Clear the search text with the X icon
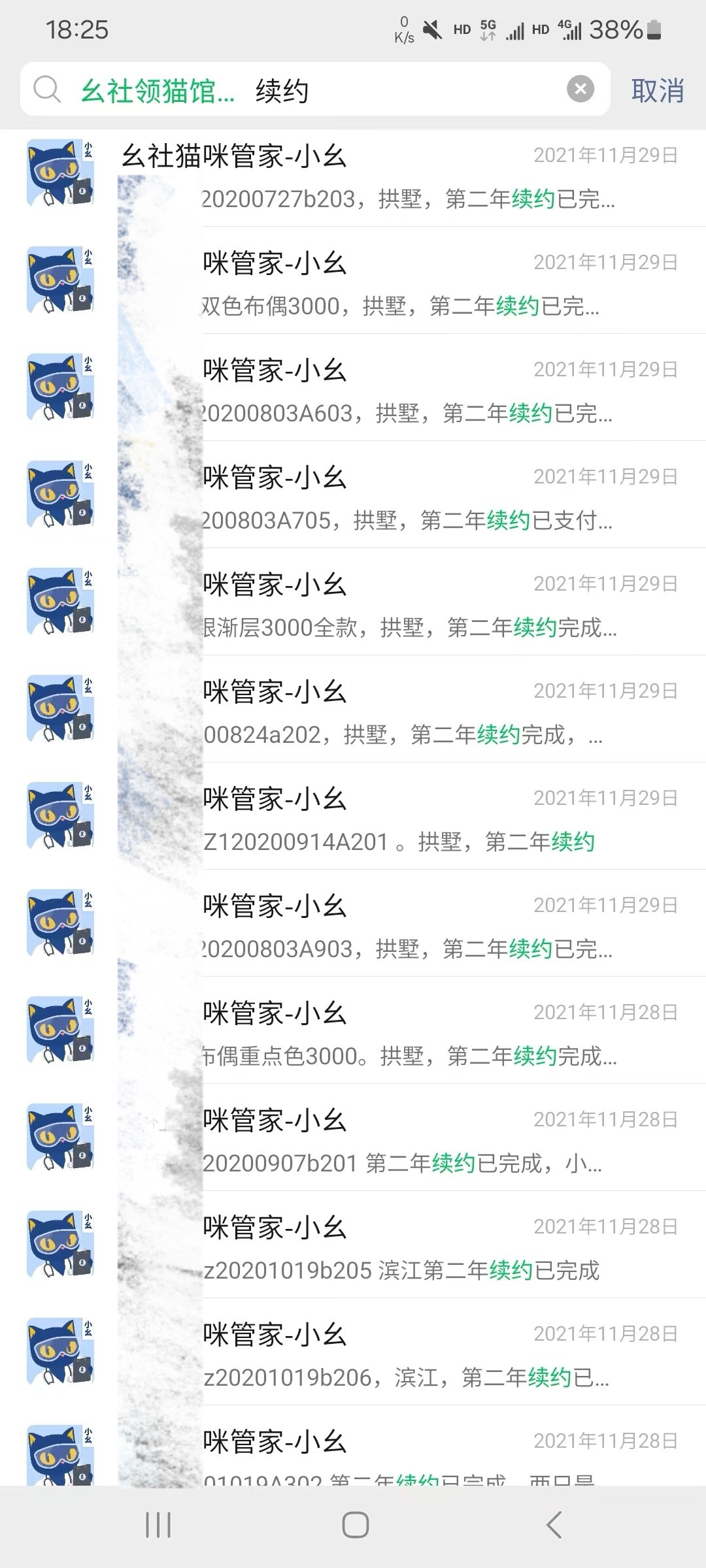The image size is (706, 1568). tap(580, 89)
